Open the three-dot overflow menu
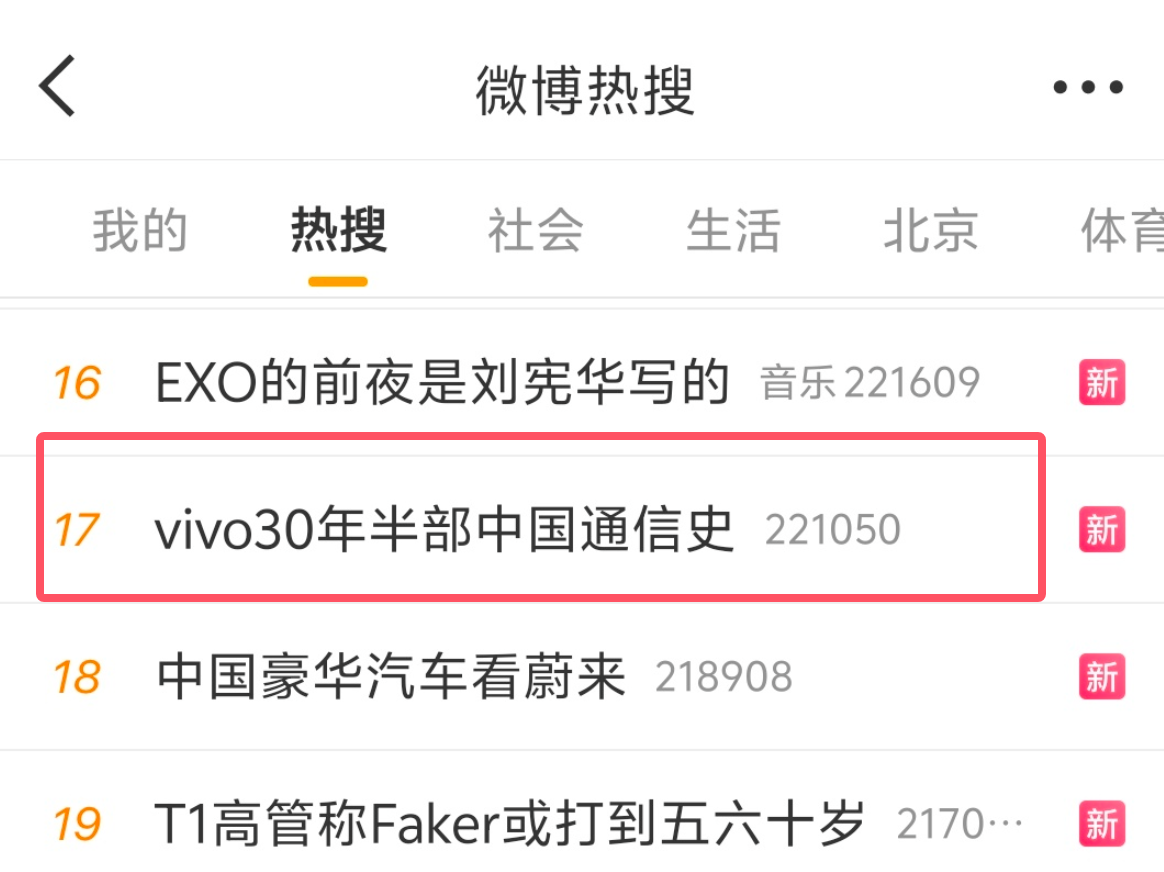This screenshot has width=1164, height=872. 1088,88
